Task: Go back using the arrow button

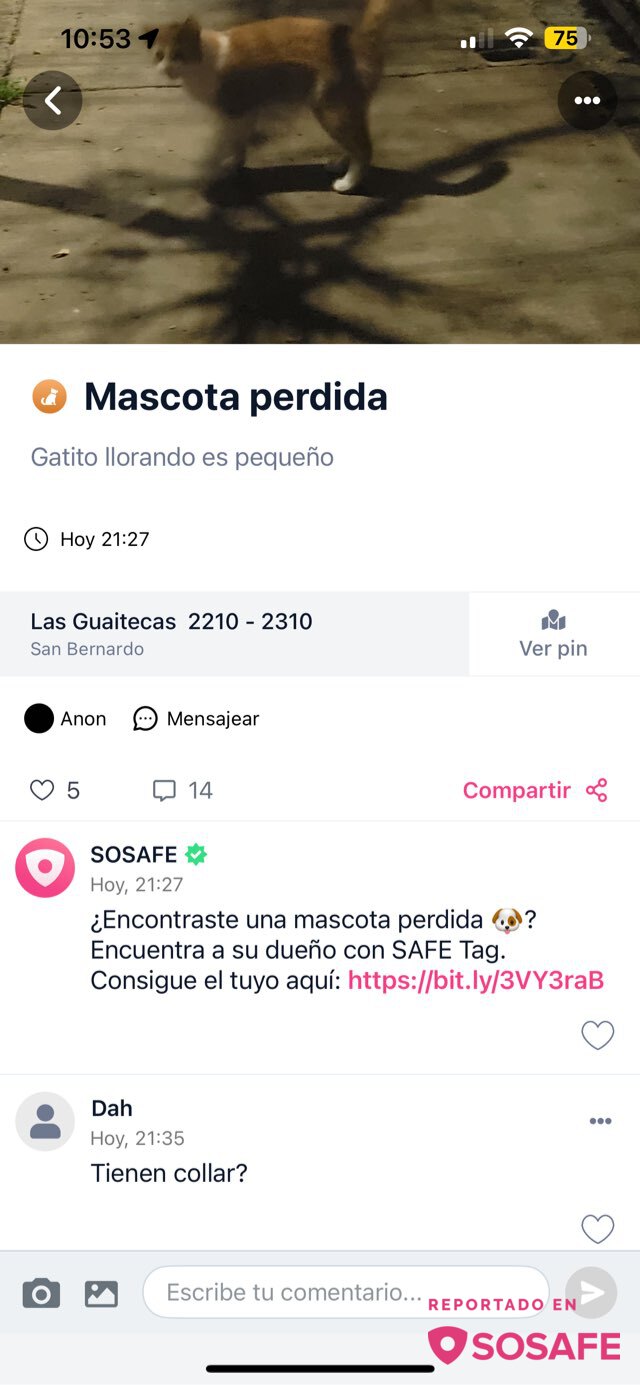Action: coord(52,100)
